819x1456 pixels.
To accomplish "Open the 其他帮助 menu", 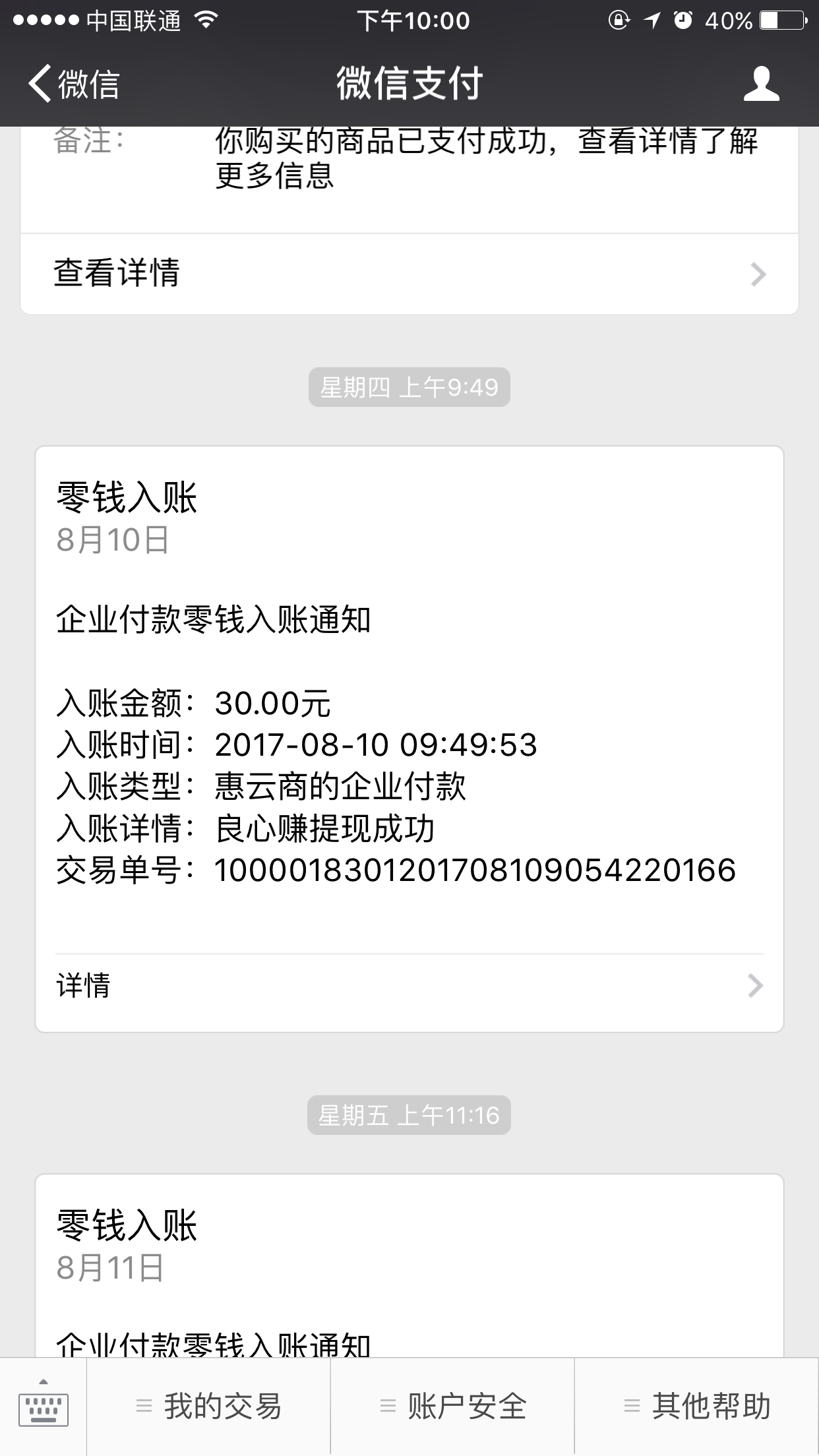I will pyautogui.click(x=697, y=1407).
